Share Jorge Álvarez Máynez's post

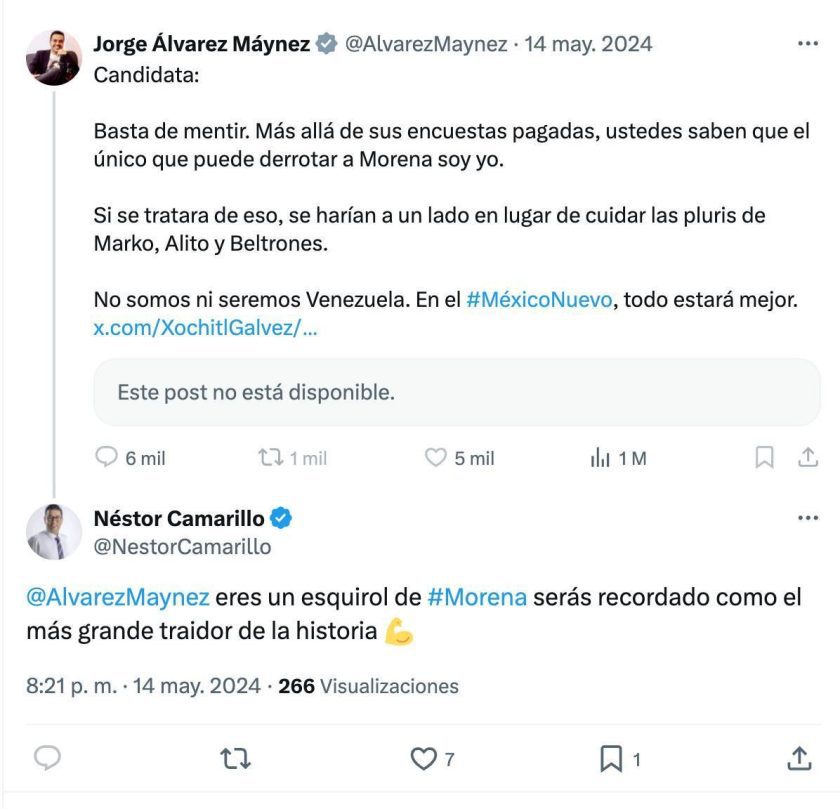(x=807, y=458)
